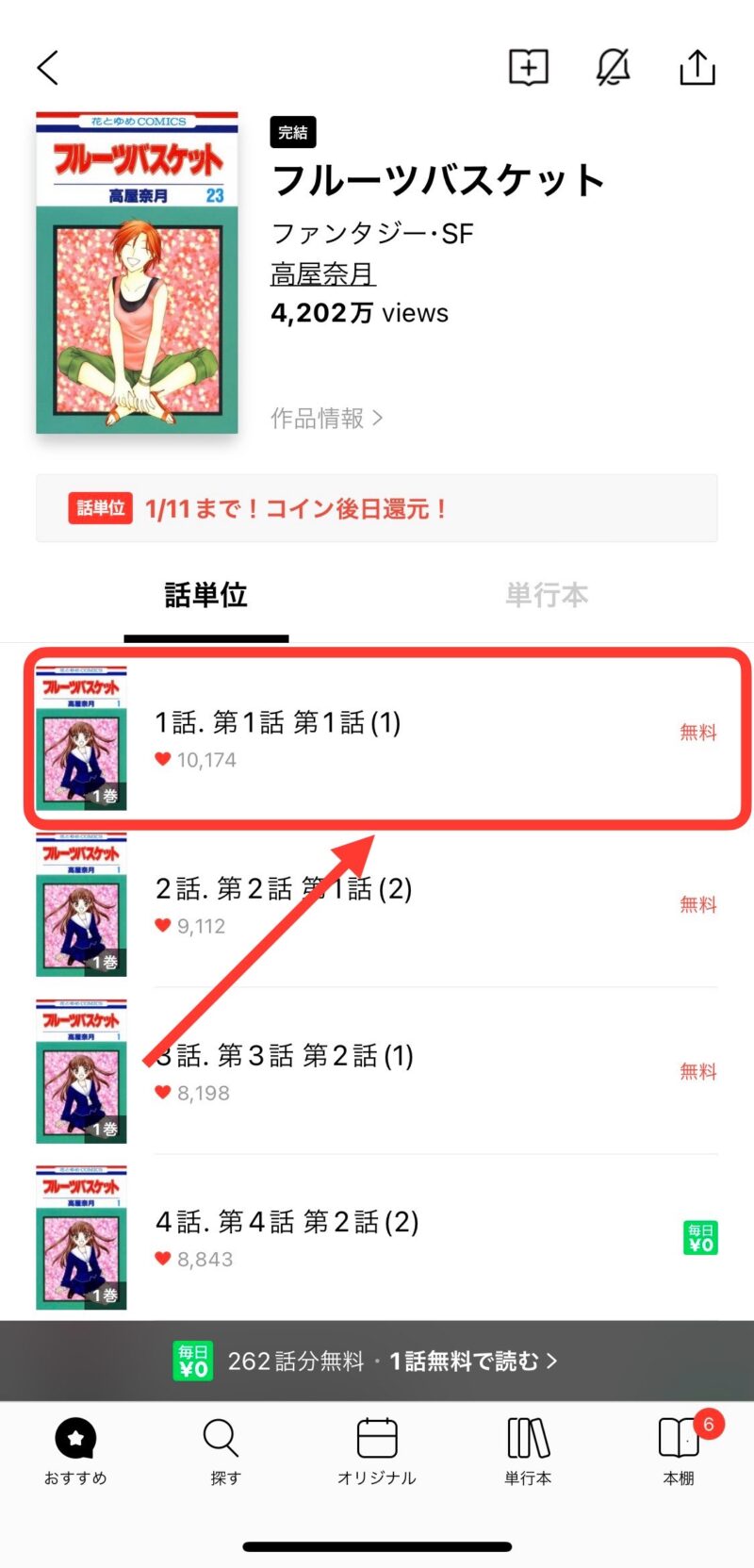
Task: Go back using the left chevron
Action: tap(47, 67)
